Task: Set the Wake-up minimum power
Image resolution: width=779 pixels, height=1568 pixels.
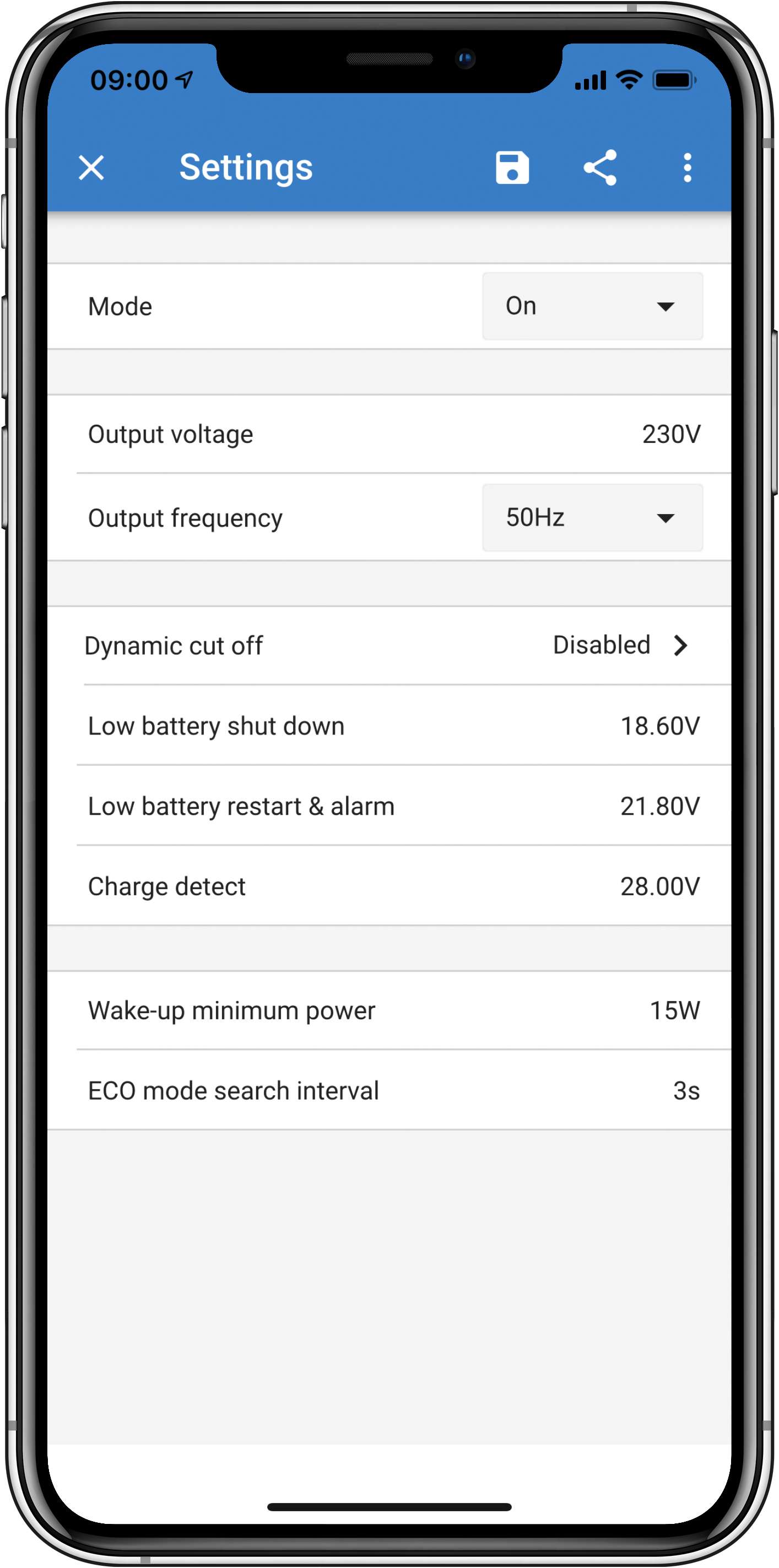Action: [389, 1011]
